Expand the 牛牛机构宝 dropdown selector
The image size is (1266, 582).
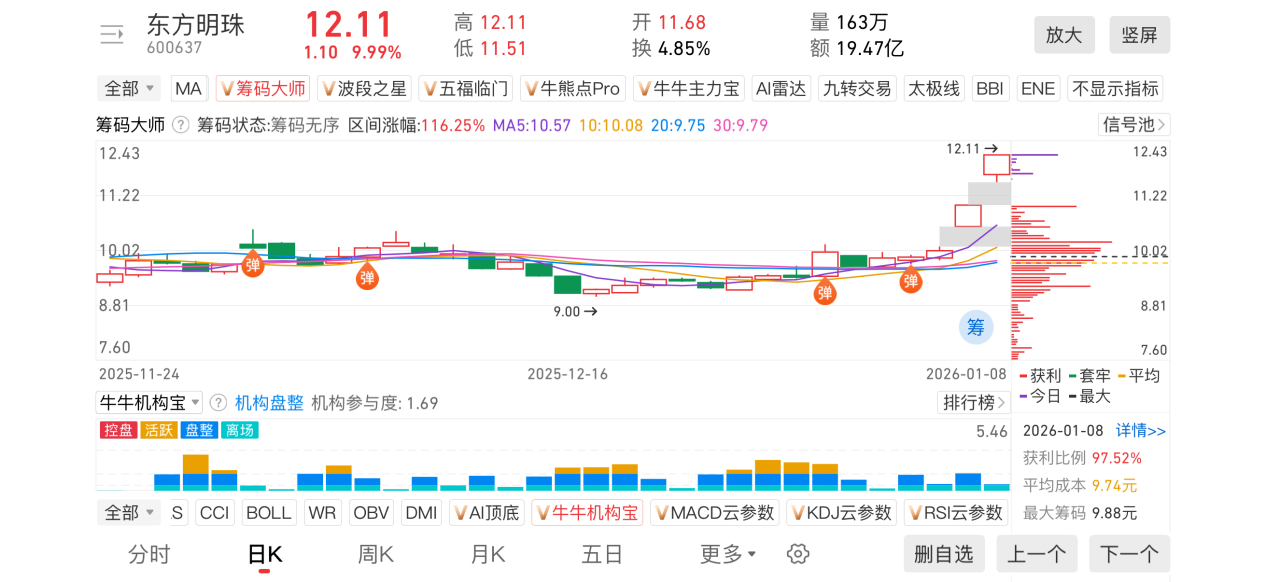point(149,403)
